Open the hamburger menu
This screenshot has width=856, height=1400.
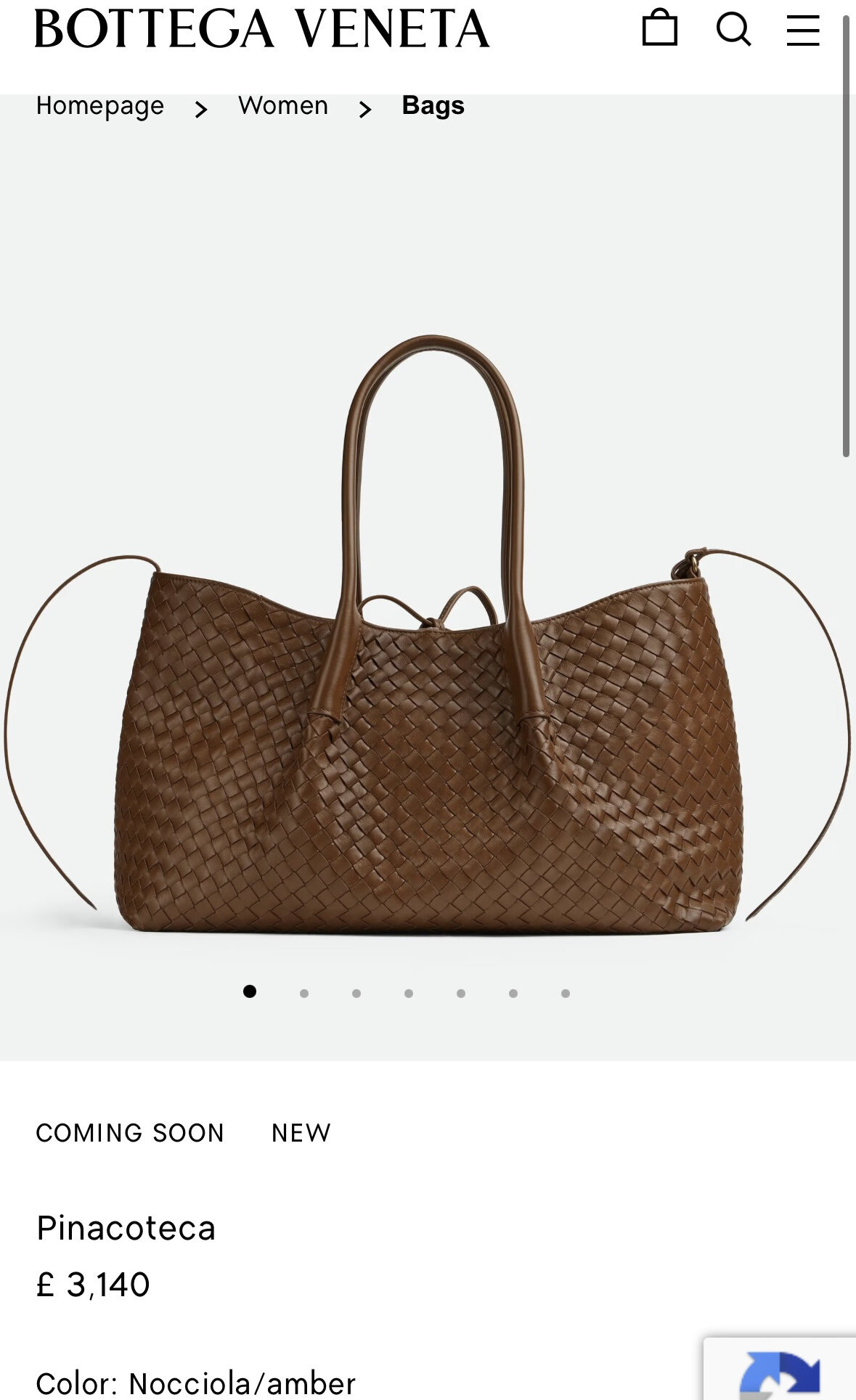(x=803, y=30)
